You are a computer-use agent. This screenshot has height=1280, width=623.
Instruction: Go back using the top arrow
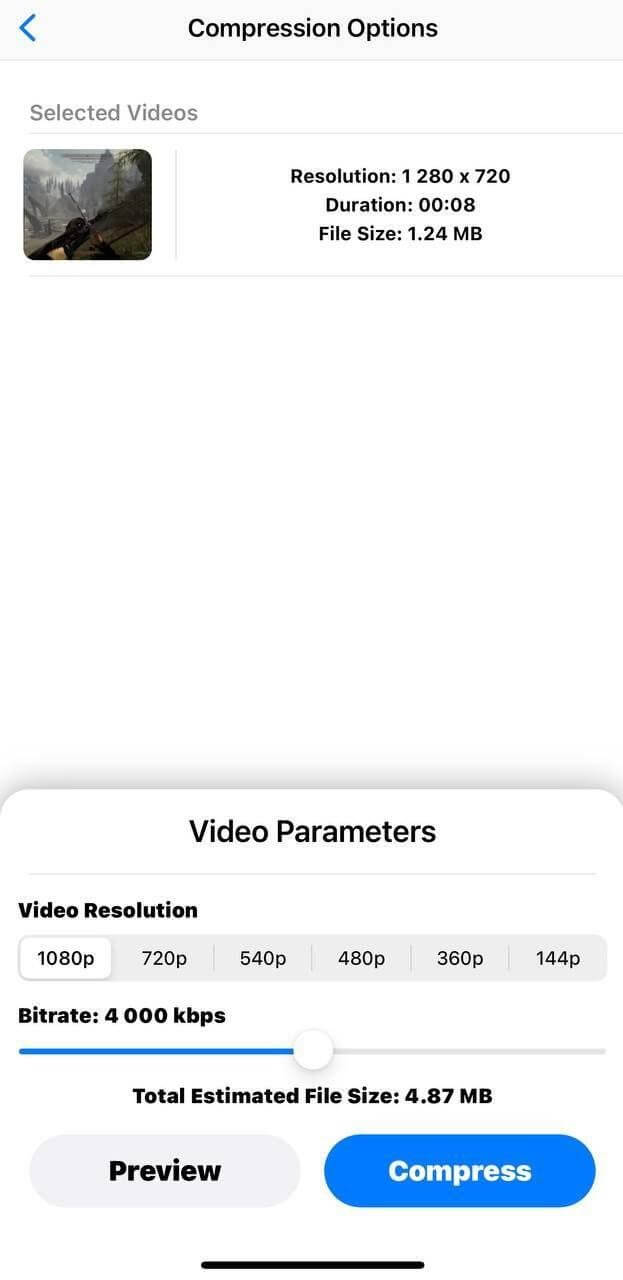(x=28, y=28)
